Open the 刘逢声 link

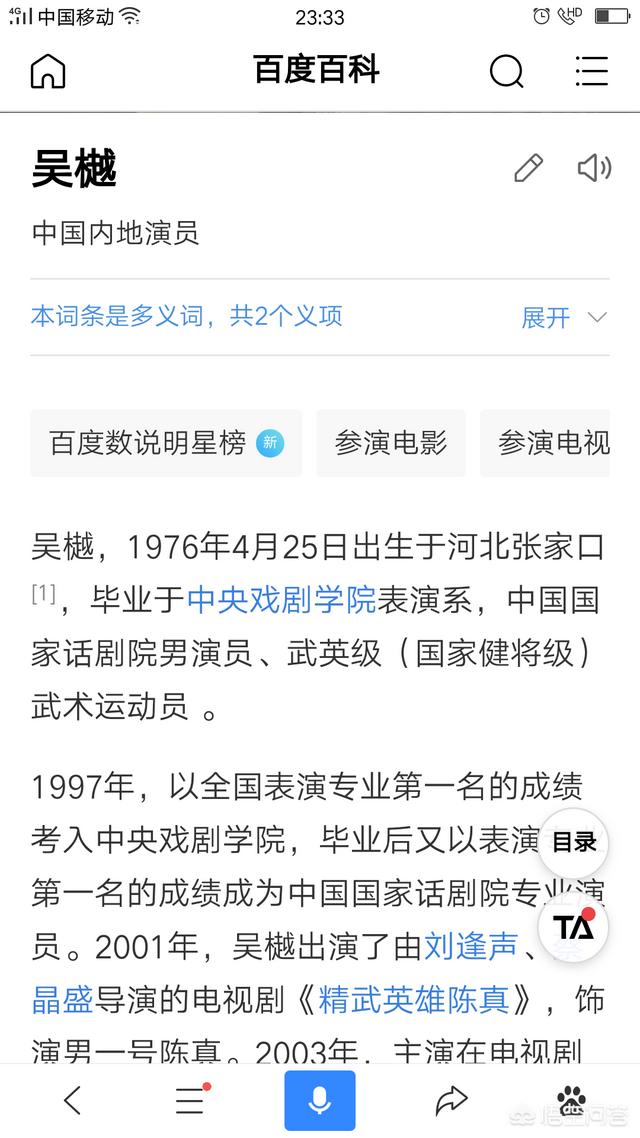[470, 945]
